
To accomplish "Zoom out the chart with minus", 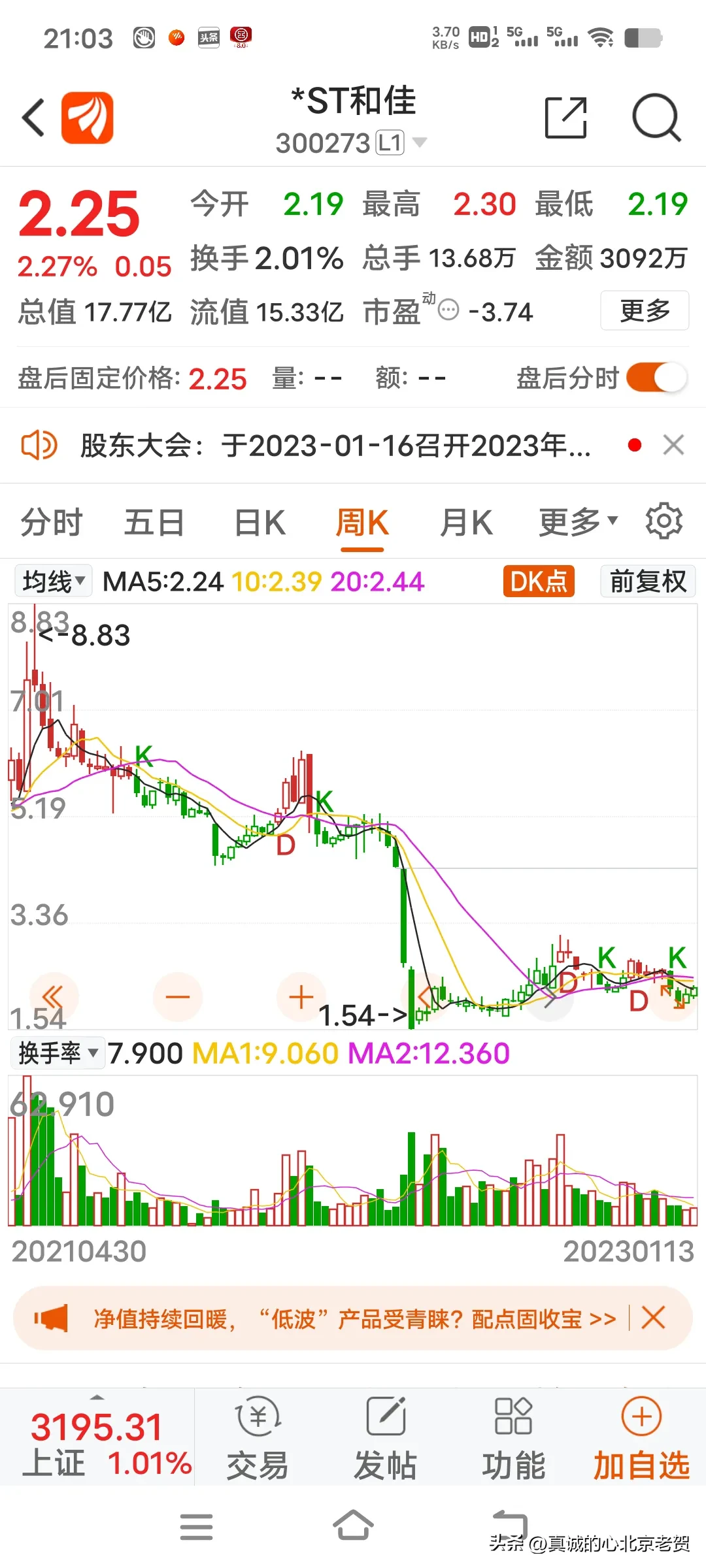I will pos(177,997).
